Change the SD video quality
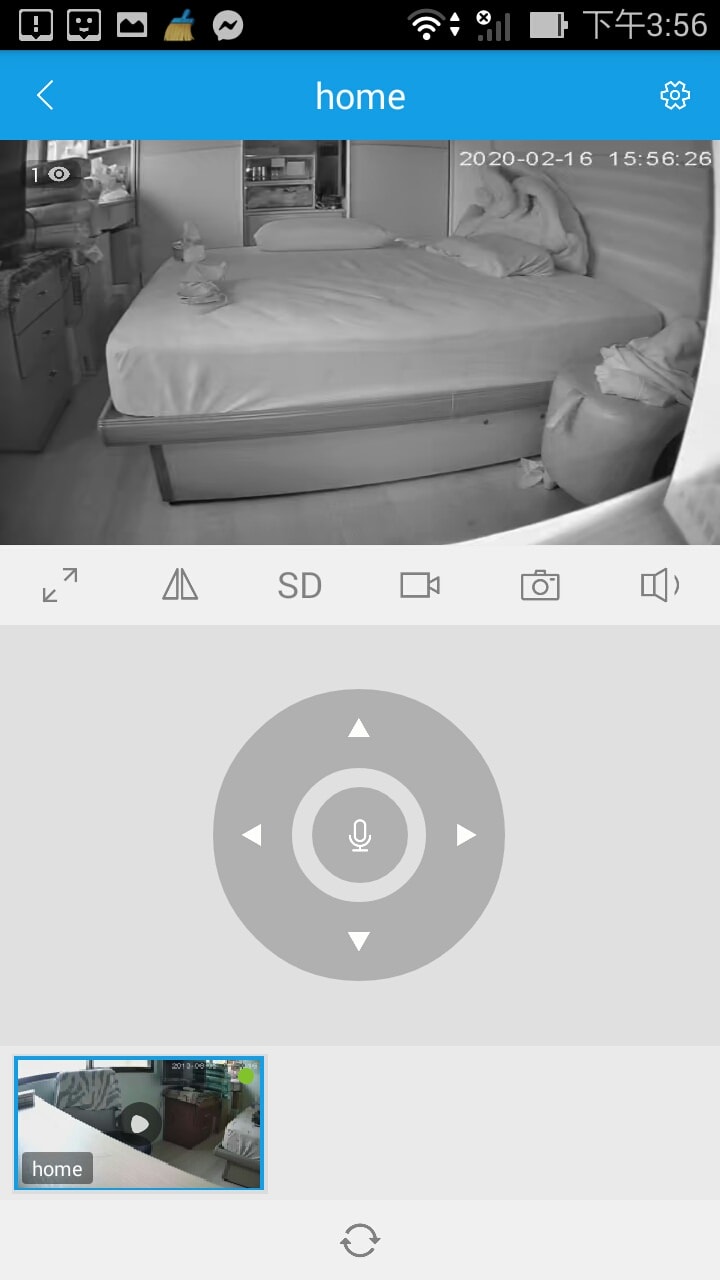 point(299,585)
